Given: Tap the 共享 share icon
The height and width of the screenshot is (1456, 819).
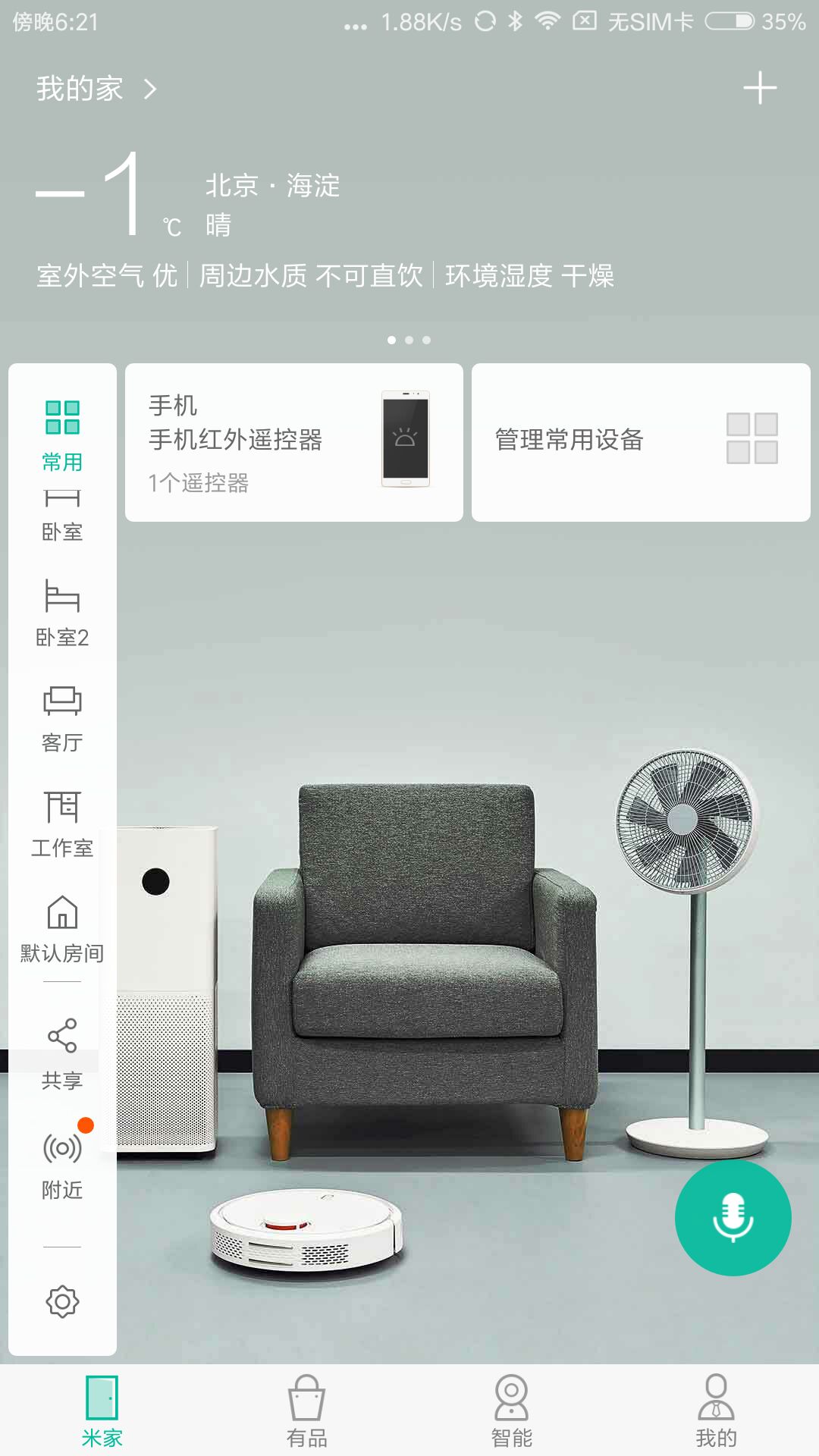Looking at the screenshot, I should tap(63, 1035).
